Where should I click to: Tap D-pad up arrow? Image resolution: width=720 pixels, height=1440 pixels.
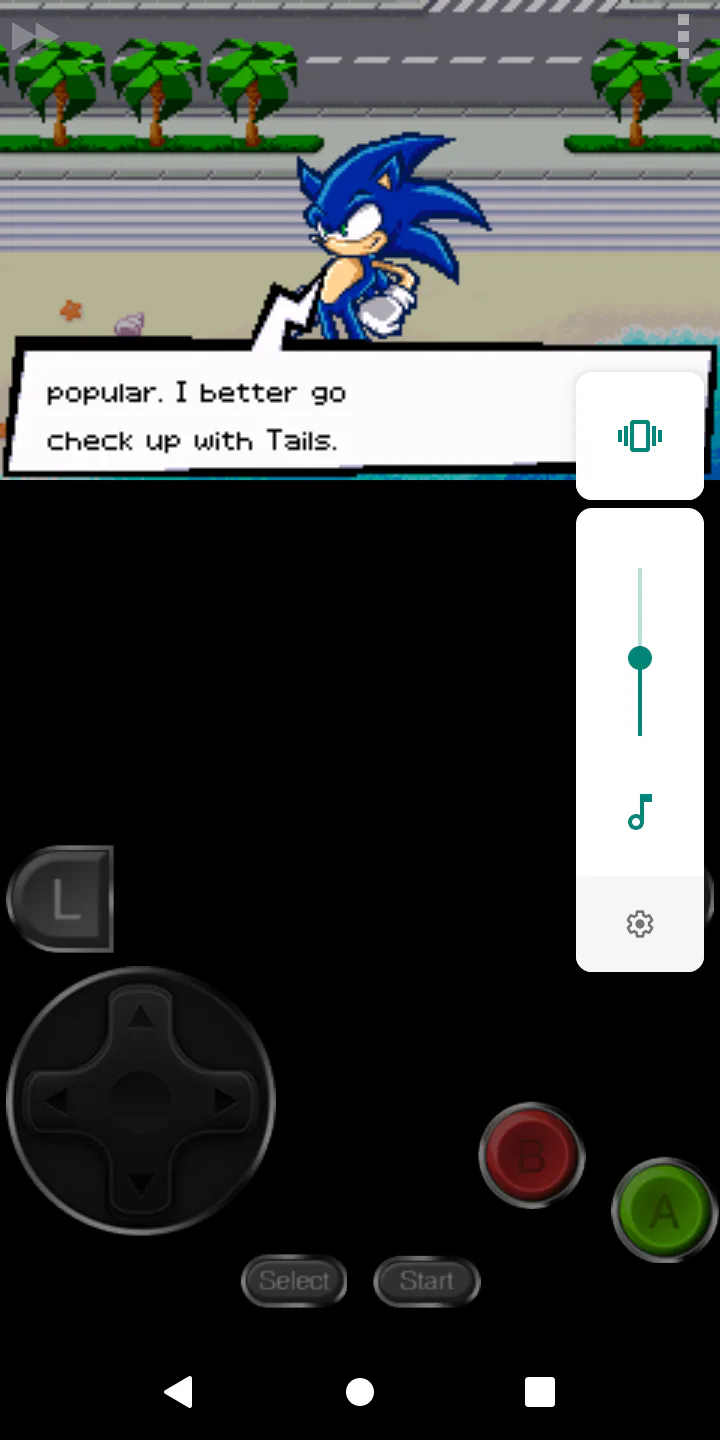141,1017
